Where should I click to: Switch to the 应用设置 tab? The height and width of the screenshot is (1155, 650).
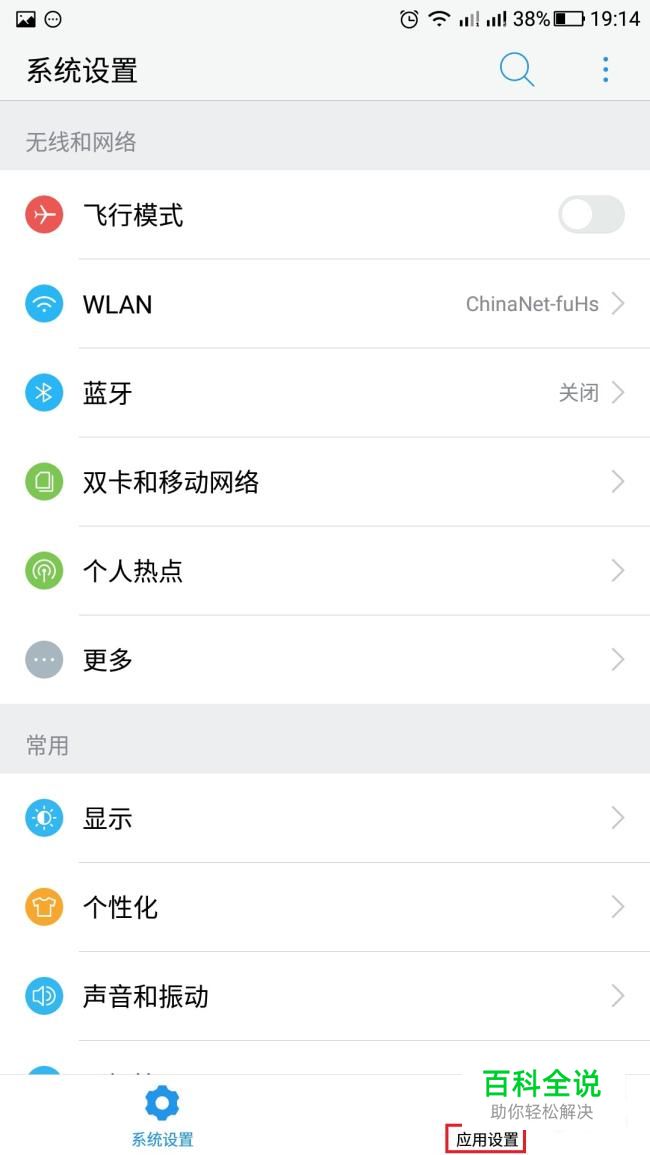(x=486, y=1140)
